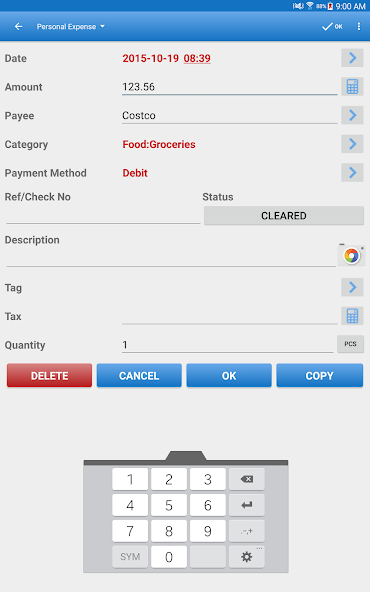Screen dimensions: 370x592
Task: Tap the CANCEL button
Action: [x=139, y=376]
